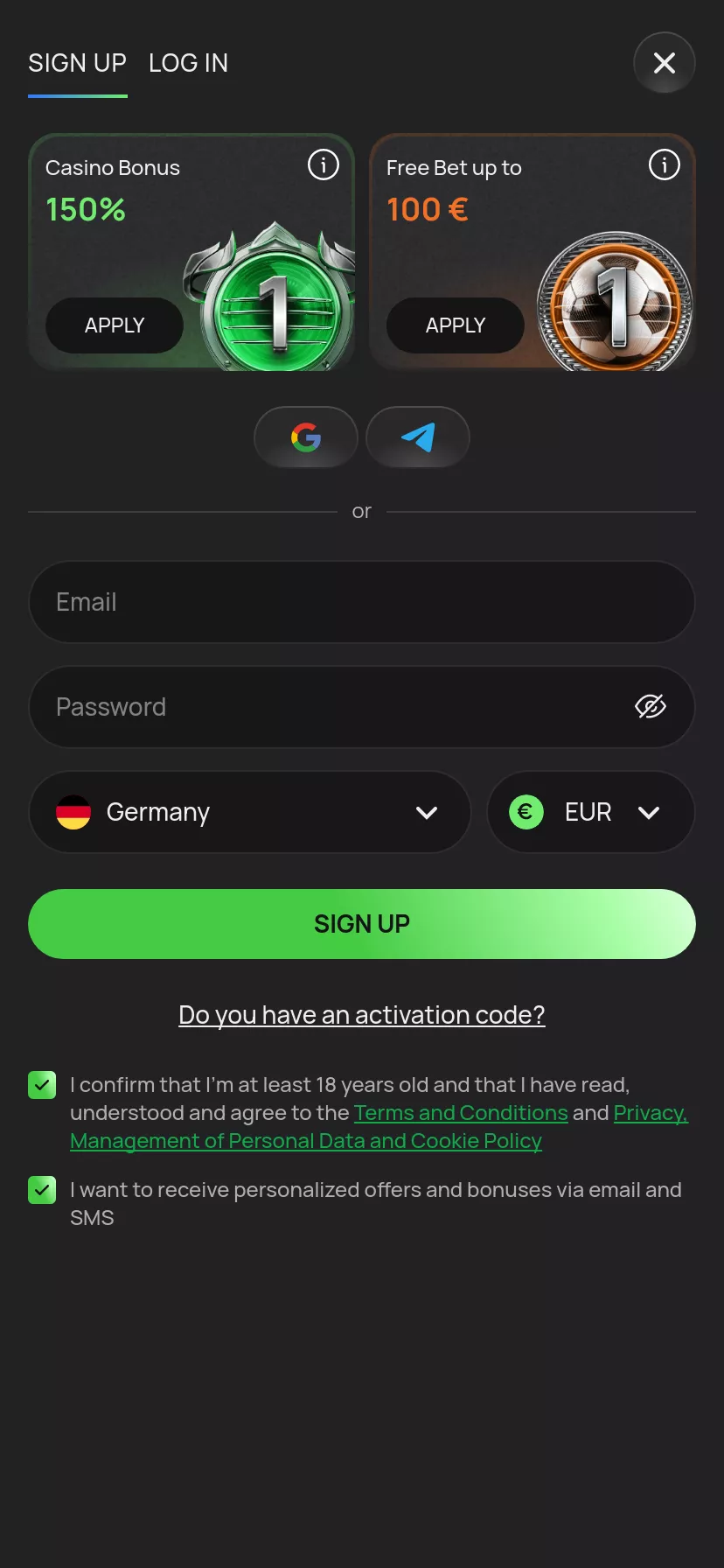Apply the 150% Casino Bonus
Viewport: 724px width, 1568px height.
point(115,325)
